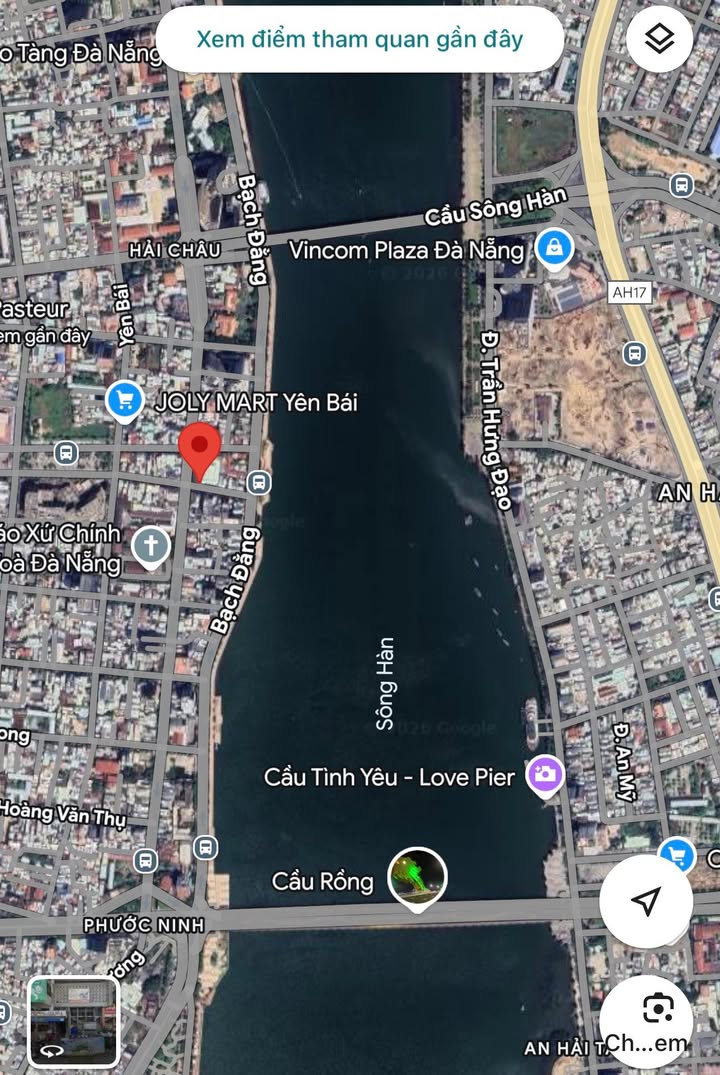Select the JOLY MART Yên Bái marker

(x=124, y=402)
